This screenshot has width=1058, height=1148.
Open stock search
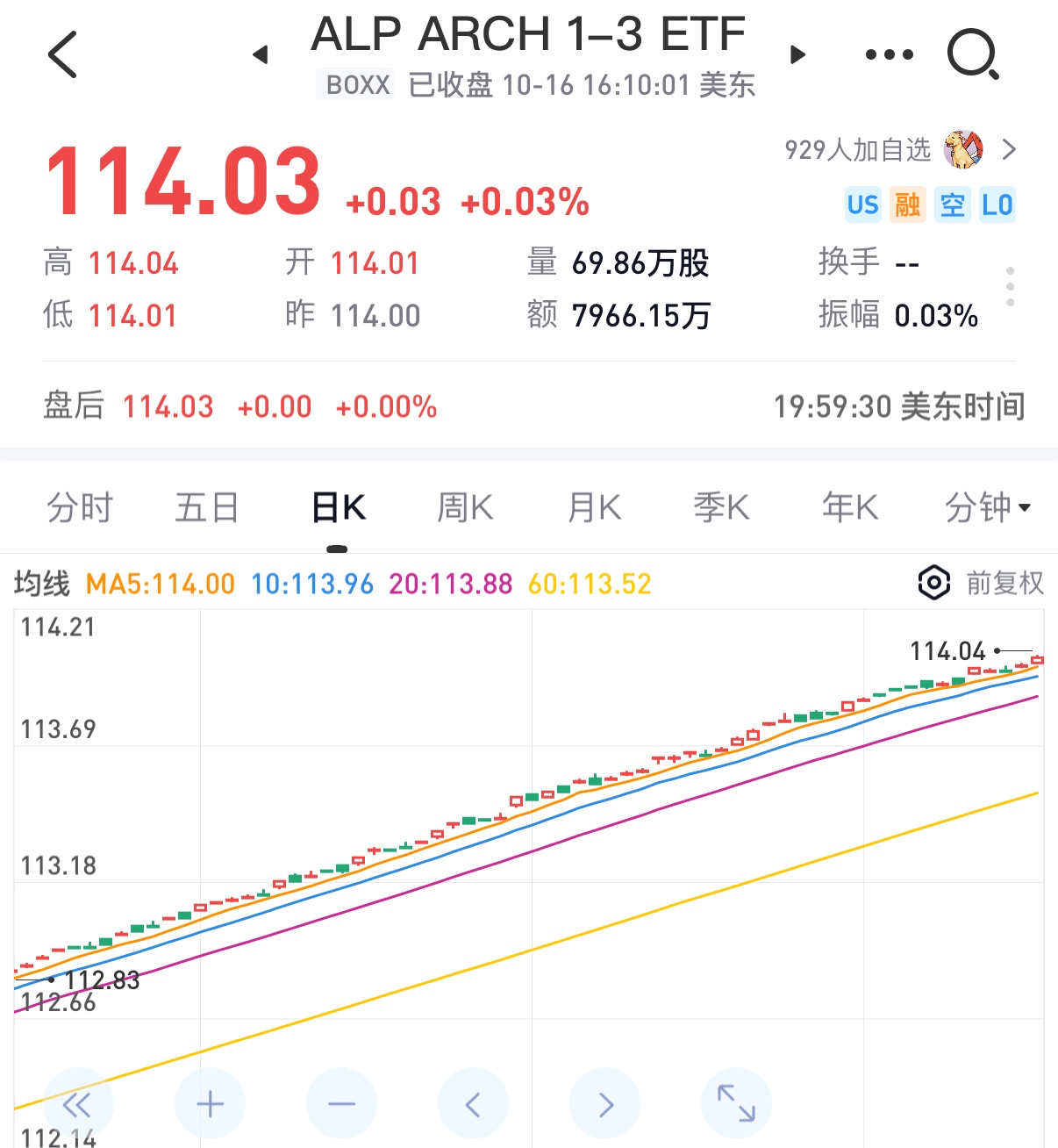pyautogui.click(x=973, y=55)
